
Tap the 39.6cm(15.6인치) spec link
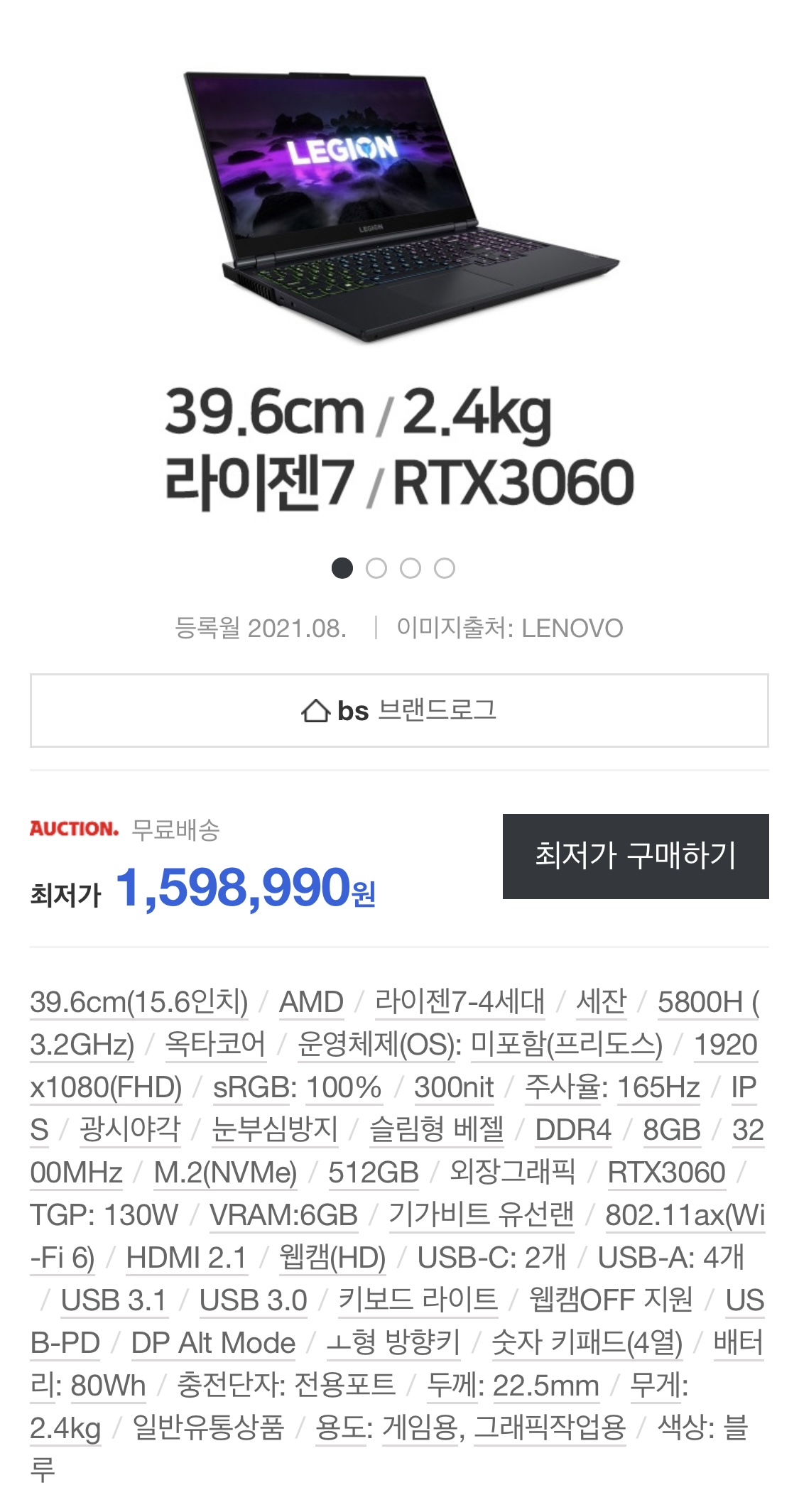[x=139, y=1002]
